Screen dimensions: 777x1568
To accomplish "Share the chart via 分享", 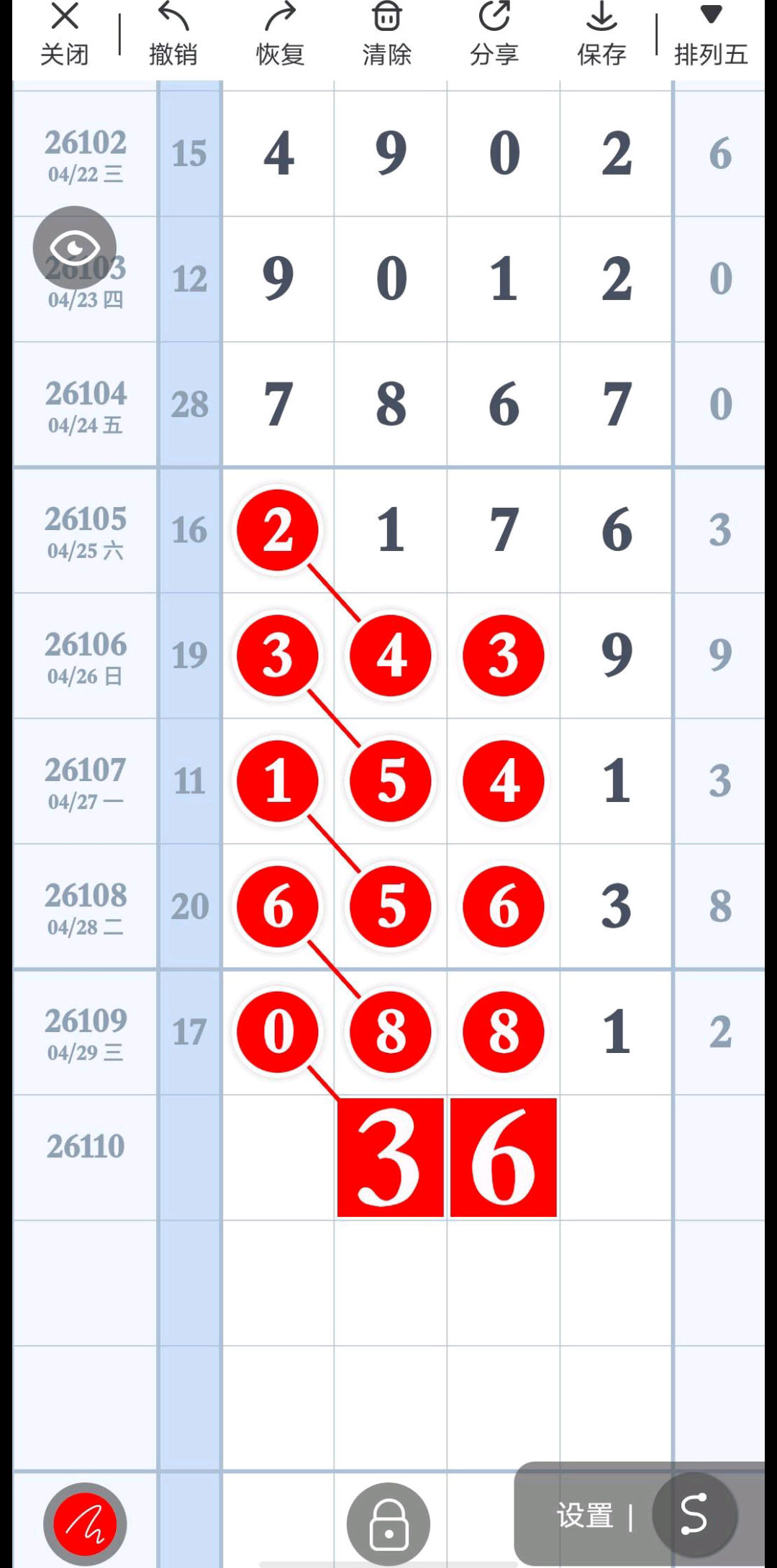I will point(494,35).
